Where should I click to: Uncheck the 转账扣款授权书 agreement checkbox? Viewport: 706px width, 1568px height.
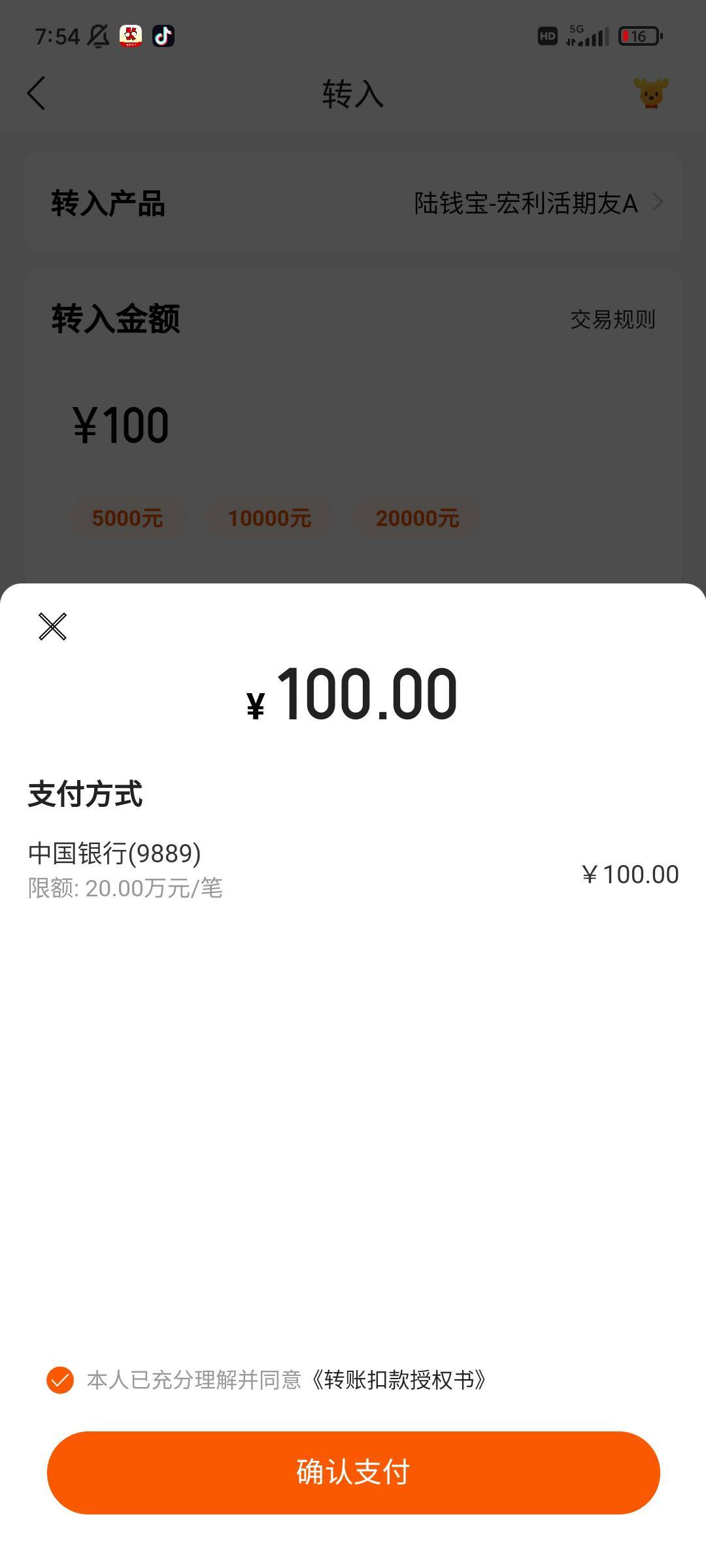(x=60, y=1380)
